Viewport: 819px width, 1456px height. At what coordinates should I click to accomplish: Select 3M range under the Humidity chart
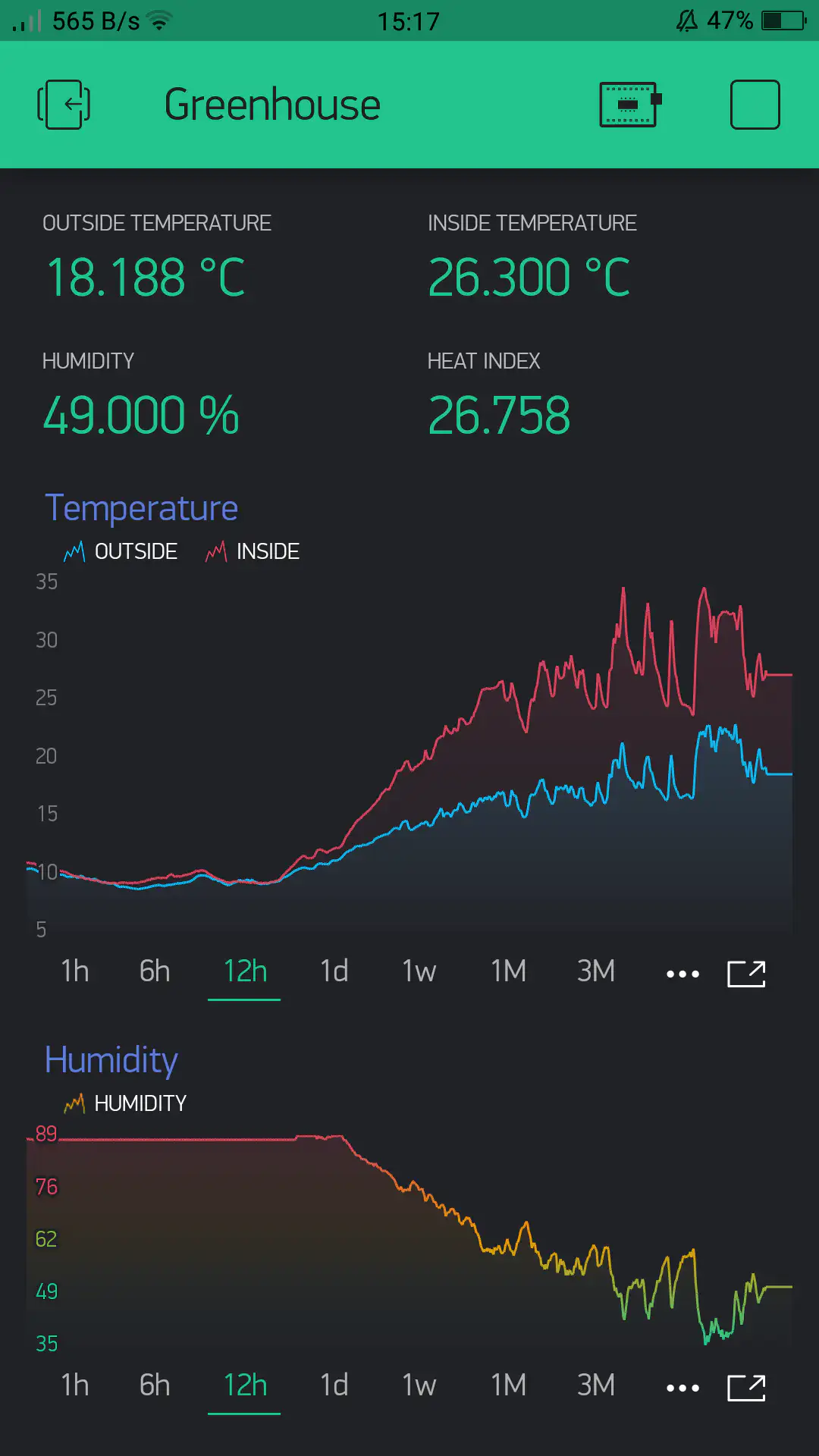pos(596,1385)
